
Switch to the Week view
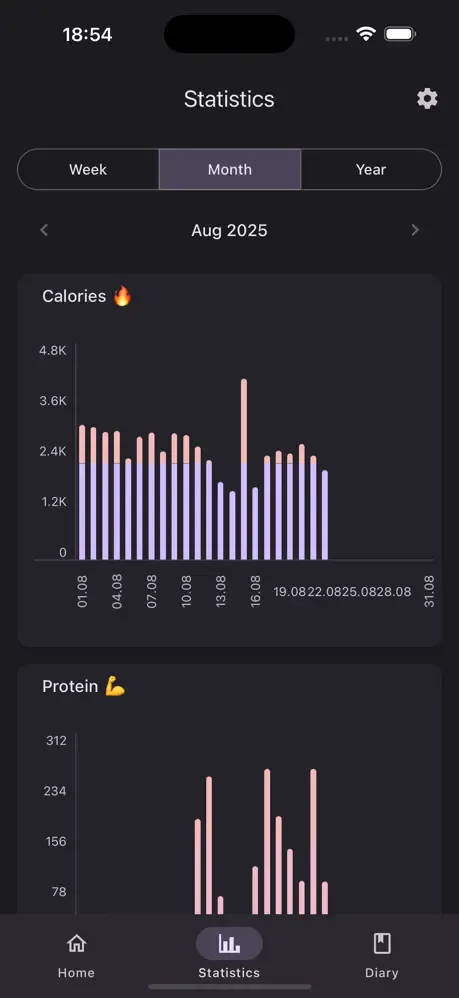pyautogui.click(x=88, y=169)
